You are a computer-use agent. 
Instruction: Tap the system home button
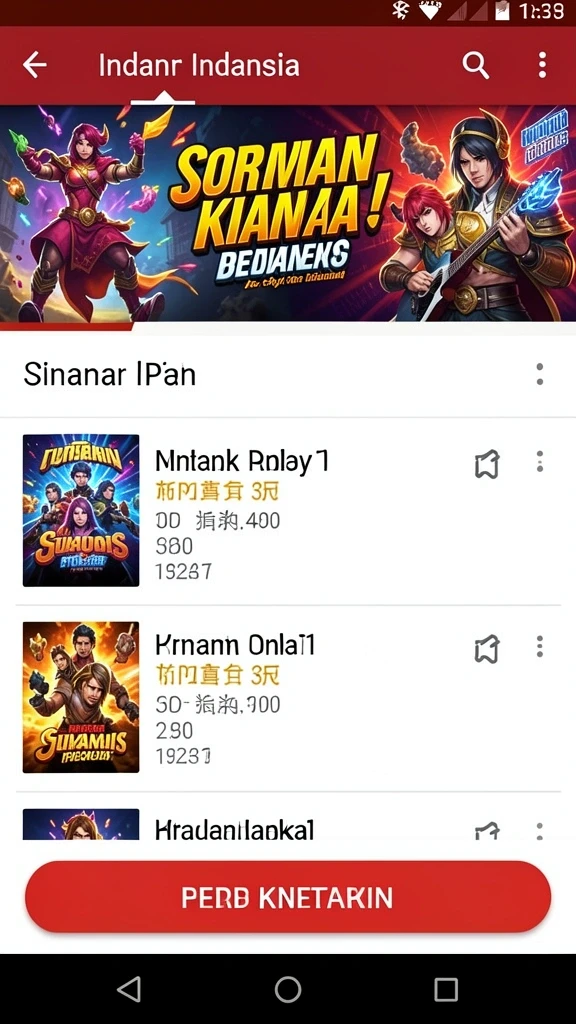click(x=288, y=989)
